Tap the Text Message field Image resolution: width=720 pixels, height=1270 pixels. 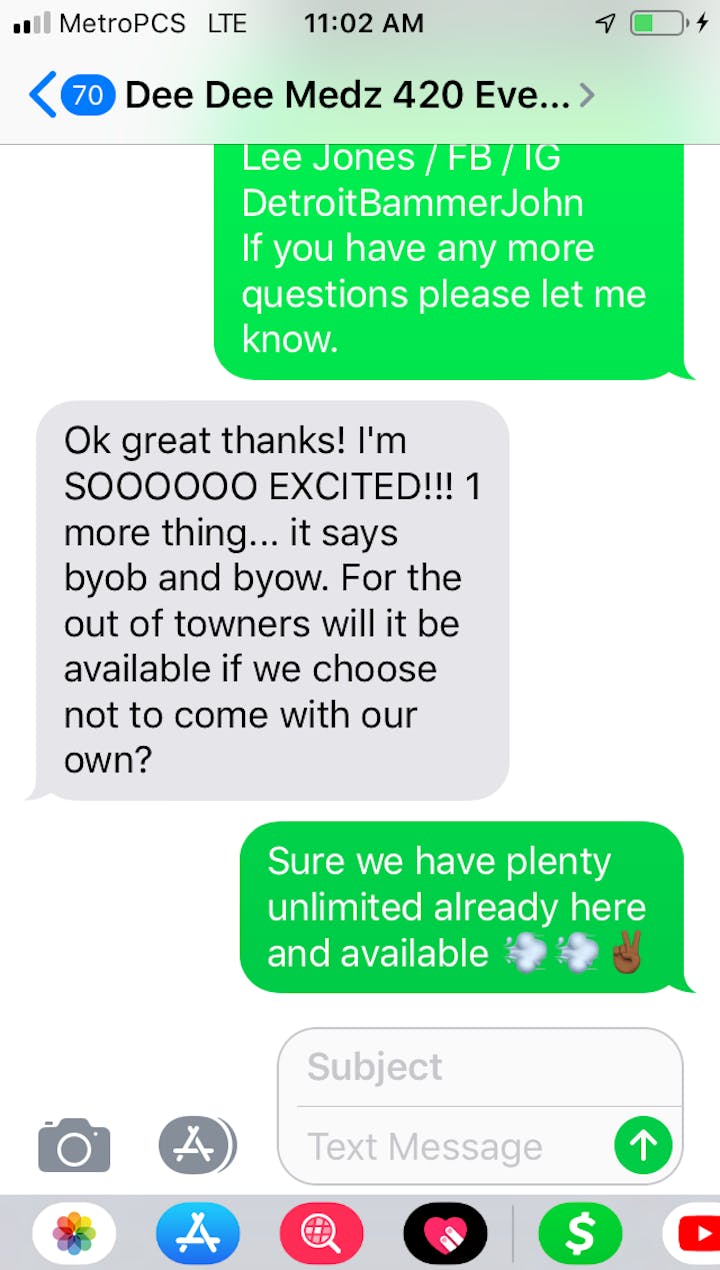point(455,1146)
